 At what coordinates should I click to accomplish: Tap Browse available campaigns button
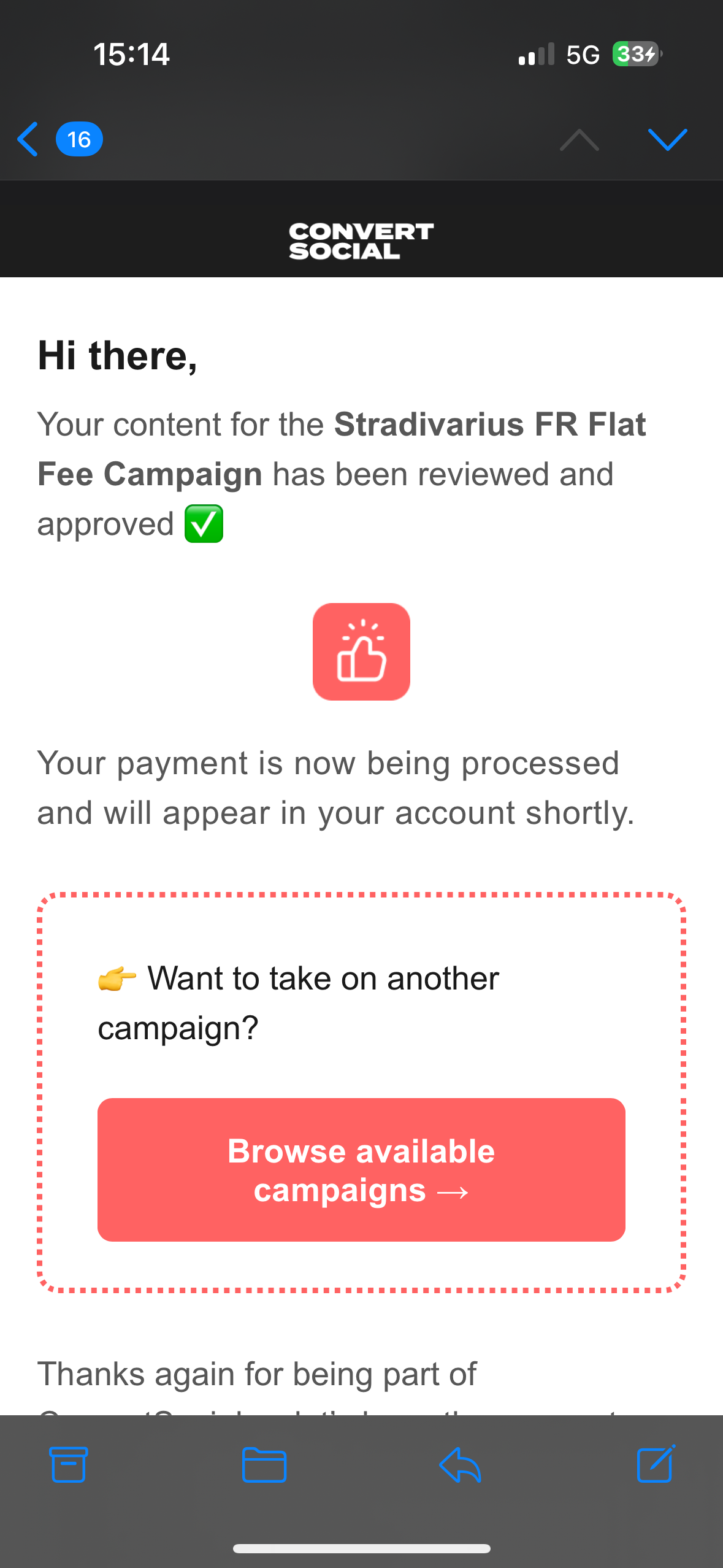361,1169
